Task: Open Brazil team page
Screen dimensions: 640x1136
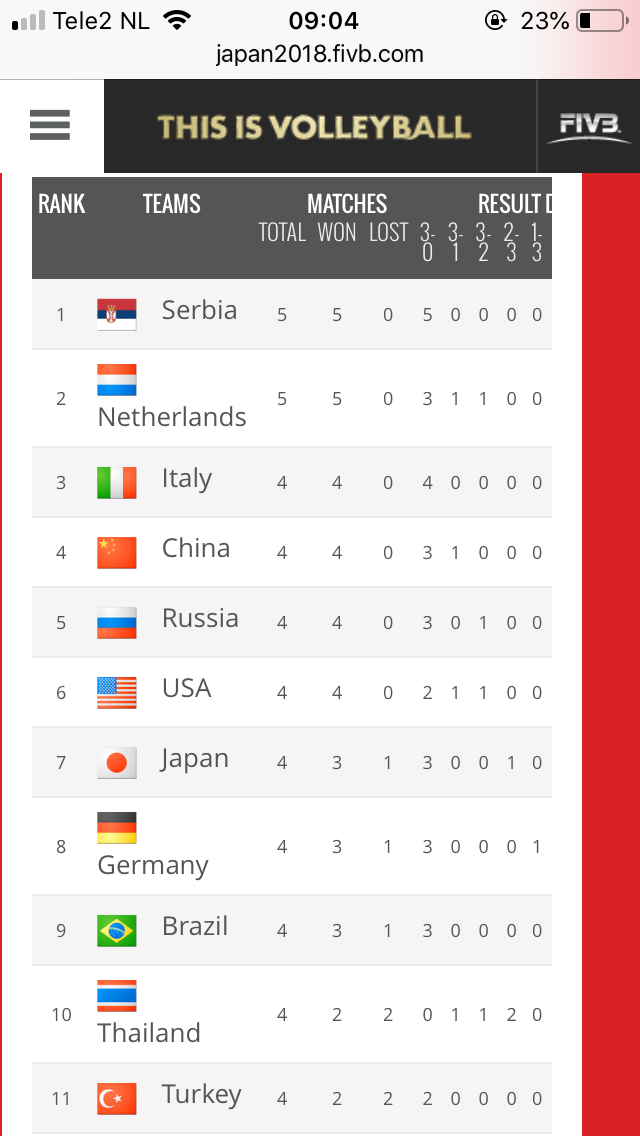Action: 195,926
